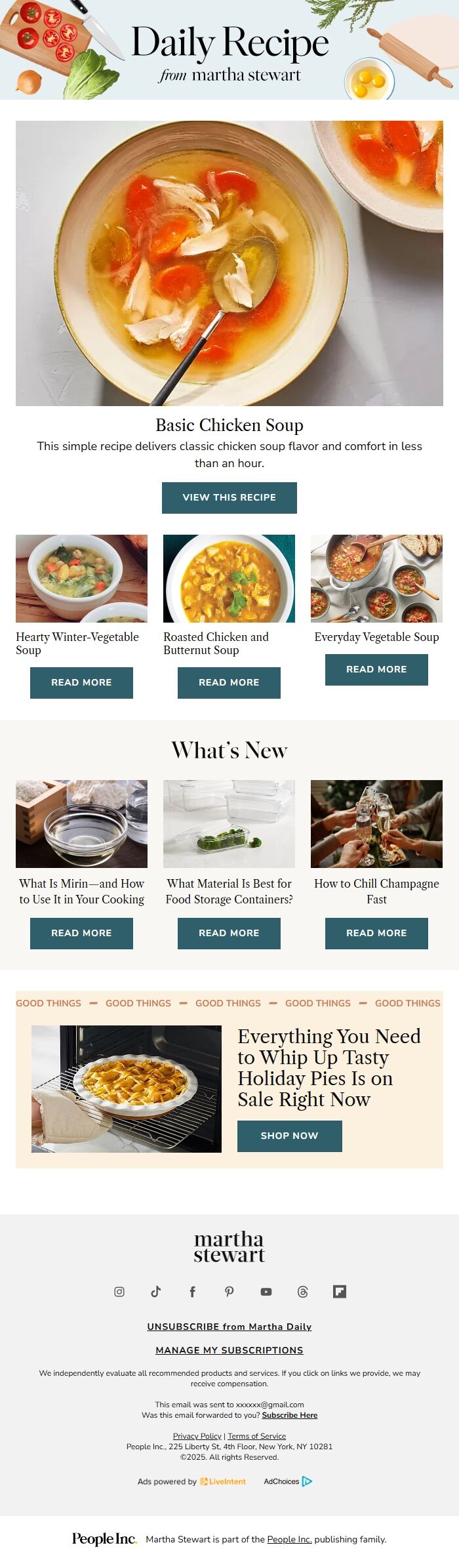Viewport: 459px width, 1568px height.
Task: Open the AdChoices link
Action: [287, 1481]
